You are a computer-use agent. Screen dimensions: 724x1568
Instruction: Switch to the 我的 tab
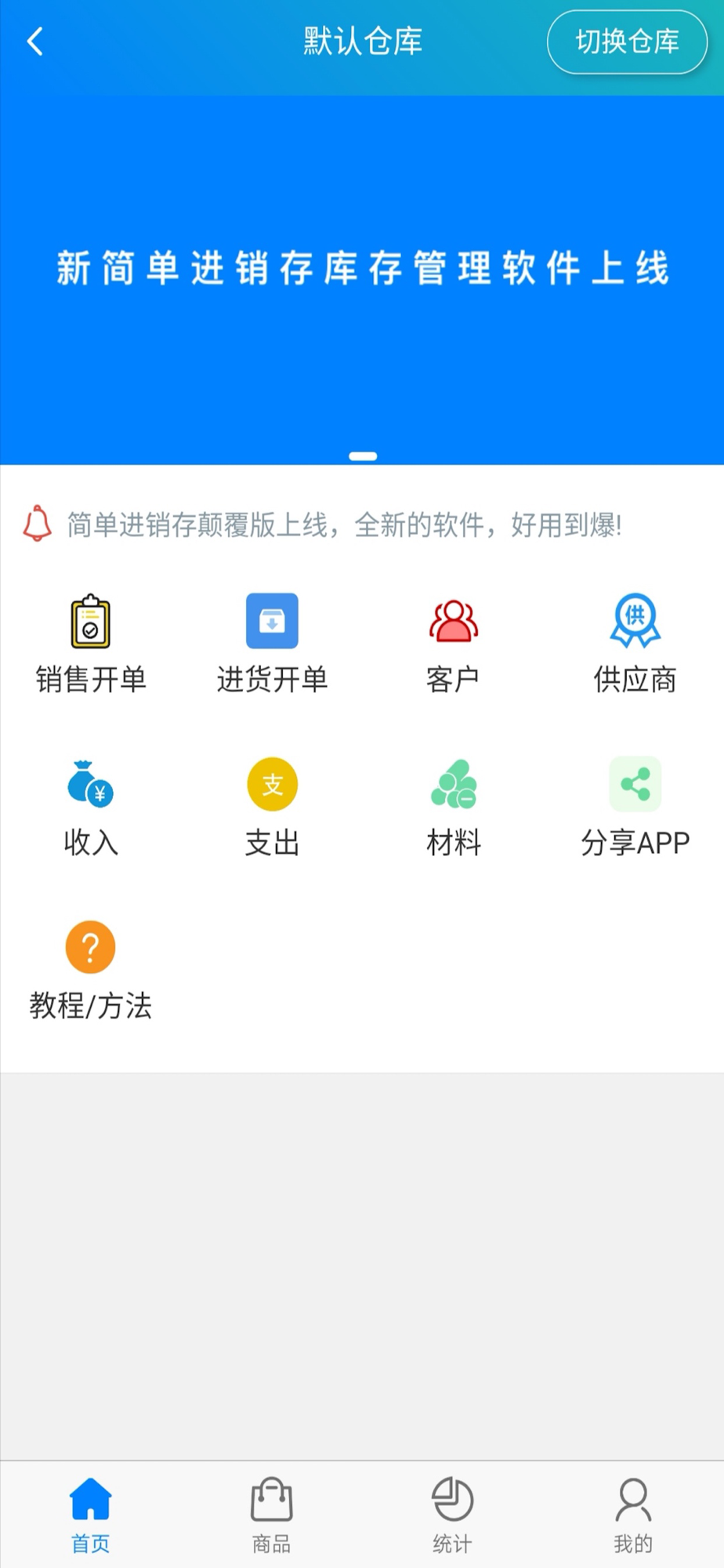[x=633, y=1515]
